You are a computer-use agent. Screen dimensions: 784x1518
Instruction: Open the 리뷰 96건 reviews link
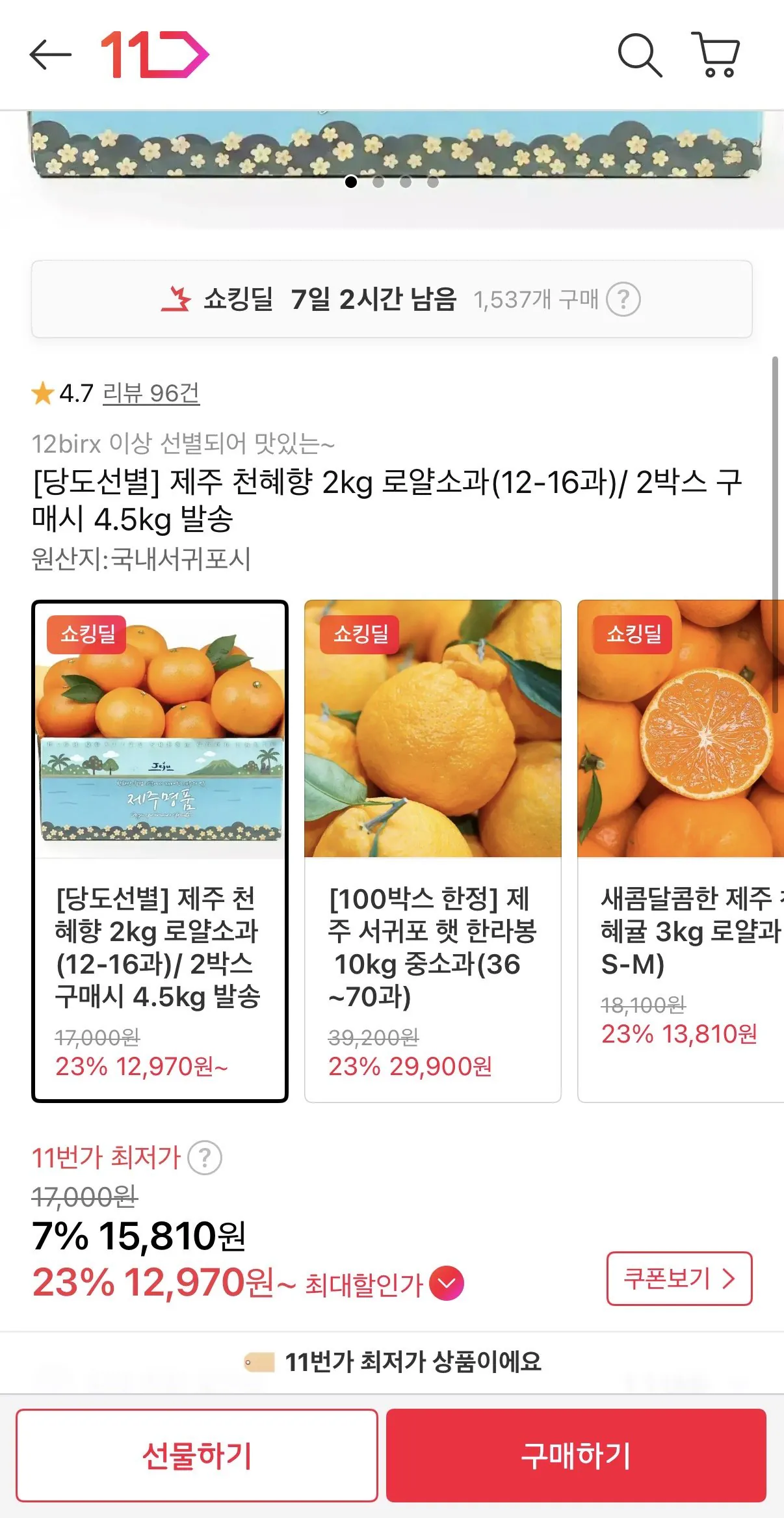pos(151,393)
